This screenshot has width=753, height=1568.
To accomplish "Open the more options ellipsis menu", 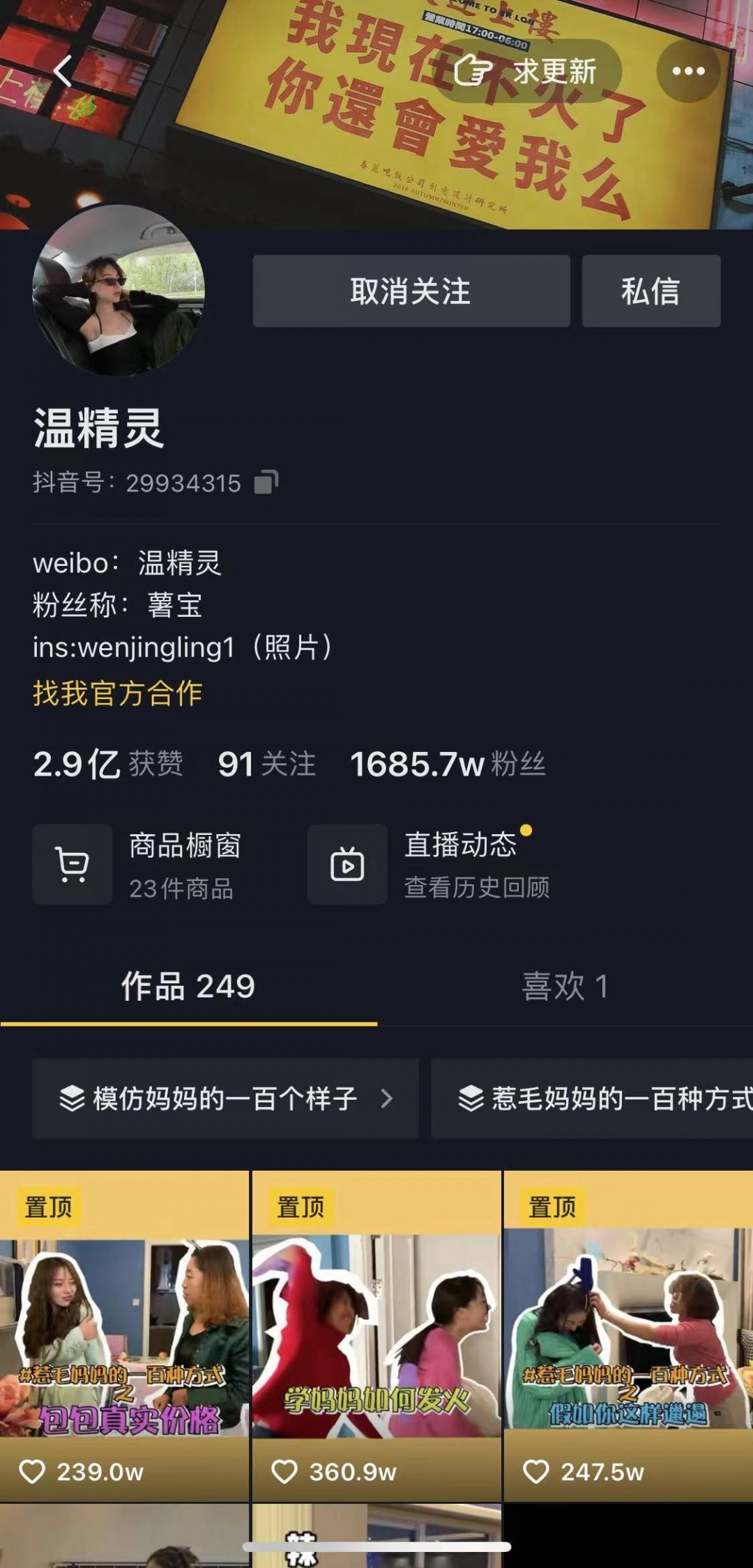I will 690,70.
